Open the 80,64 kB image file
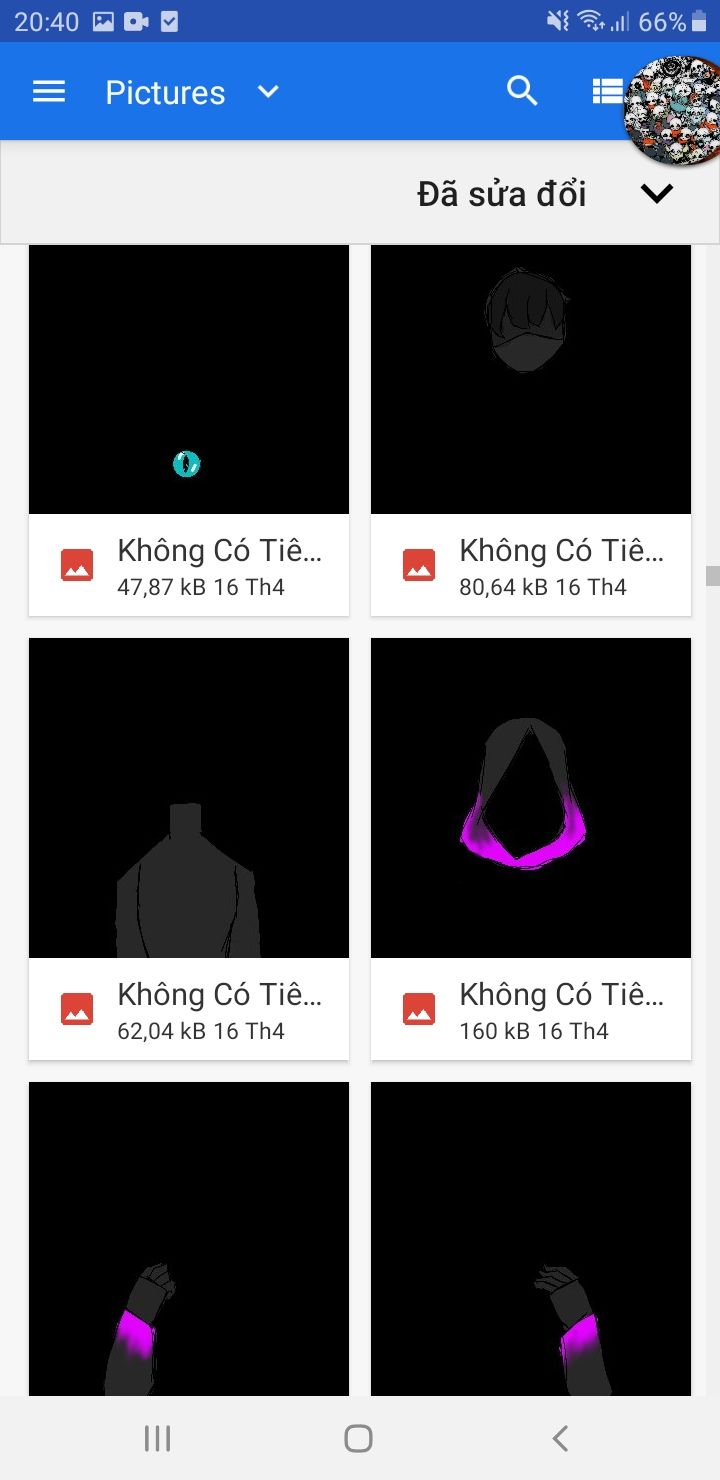This screenshot has width=720, height=1480. pos(531,430)
